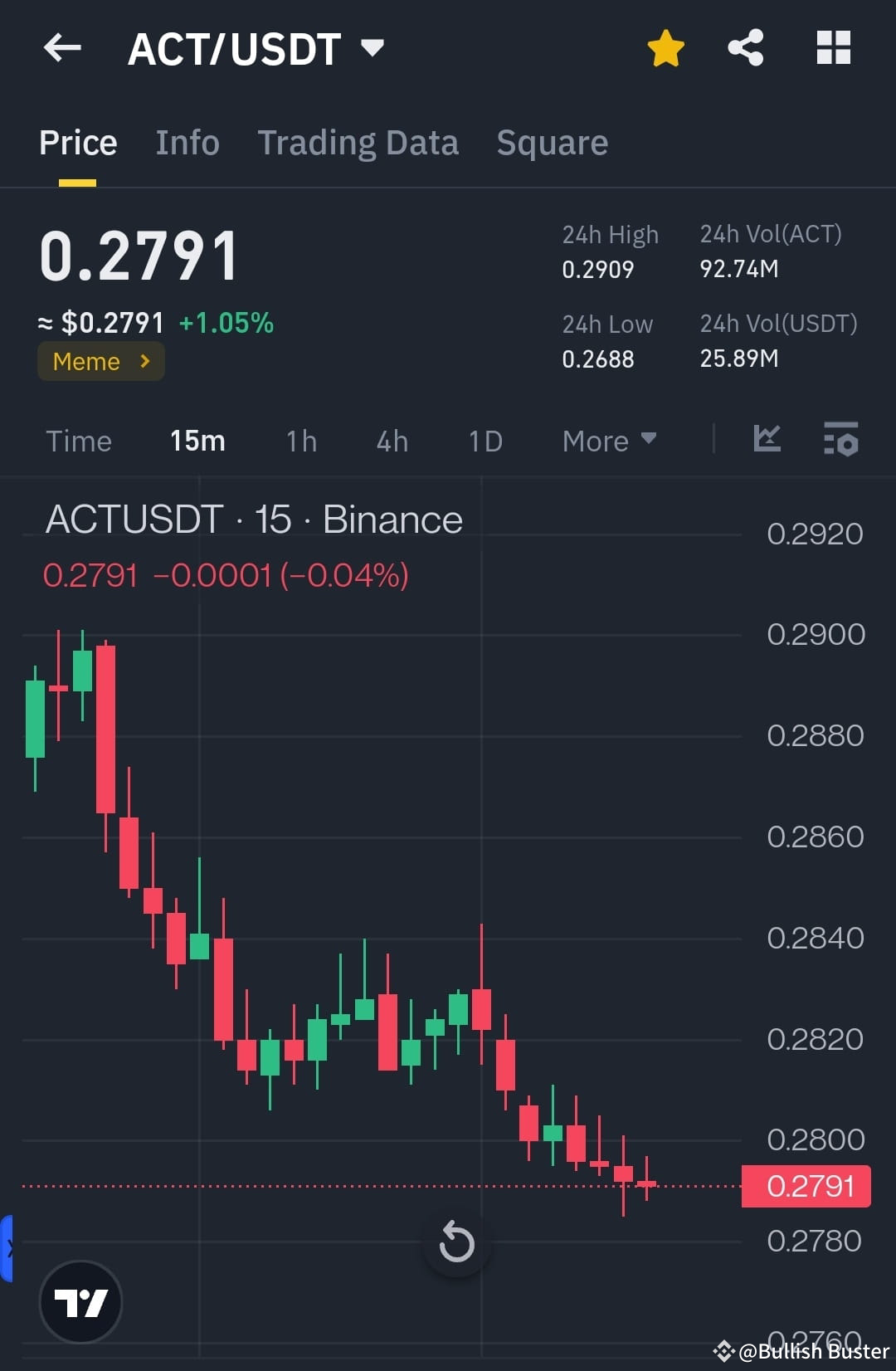
Task: Open the trading pair selector dropdown
Action: (x=373, y=47)
